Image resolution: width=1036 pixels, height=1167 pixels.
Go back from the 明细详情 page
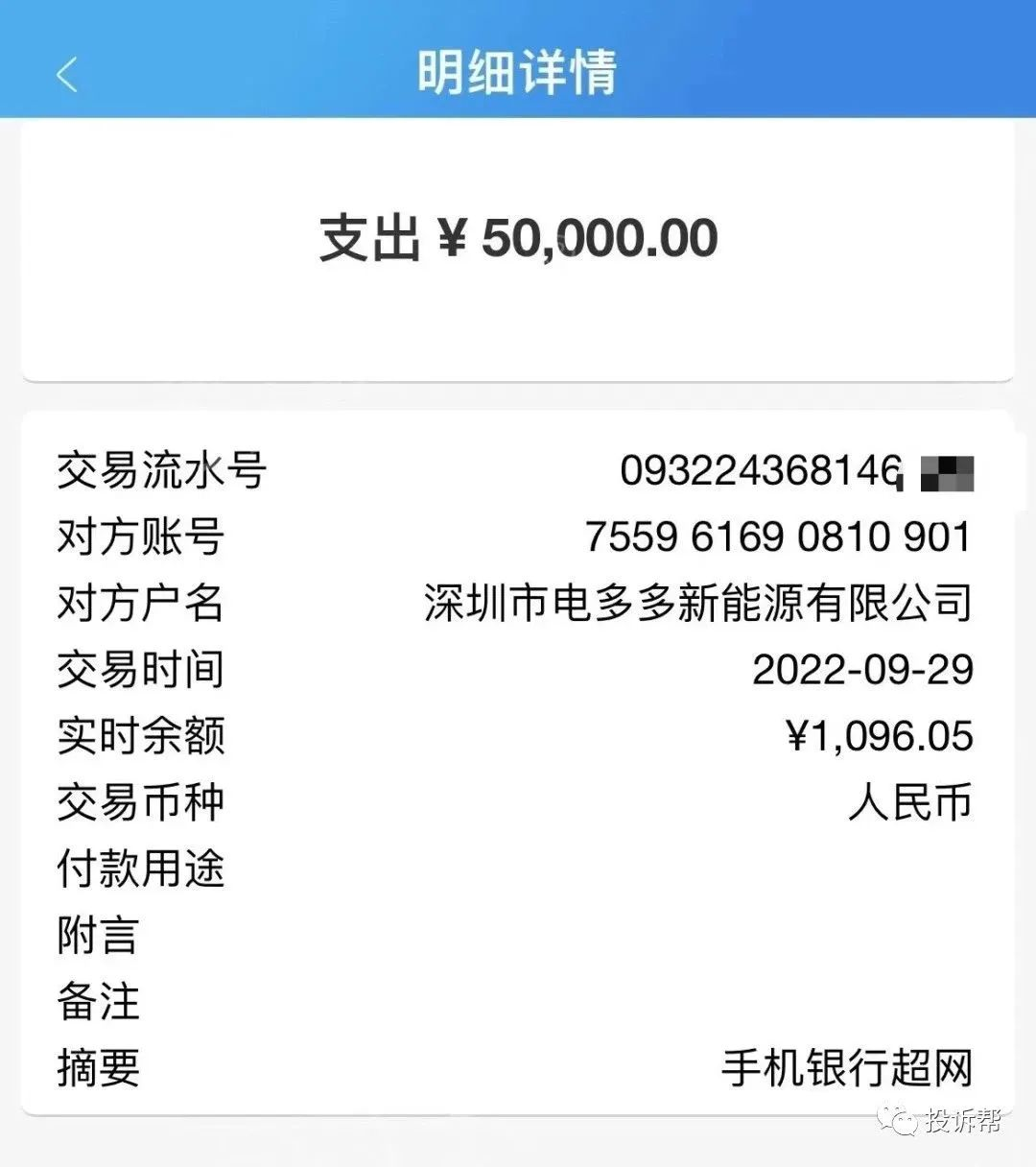(66, 74)
